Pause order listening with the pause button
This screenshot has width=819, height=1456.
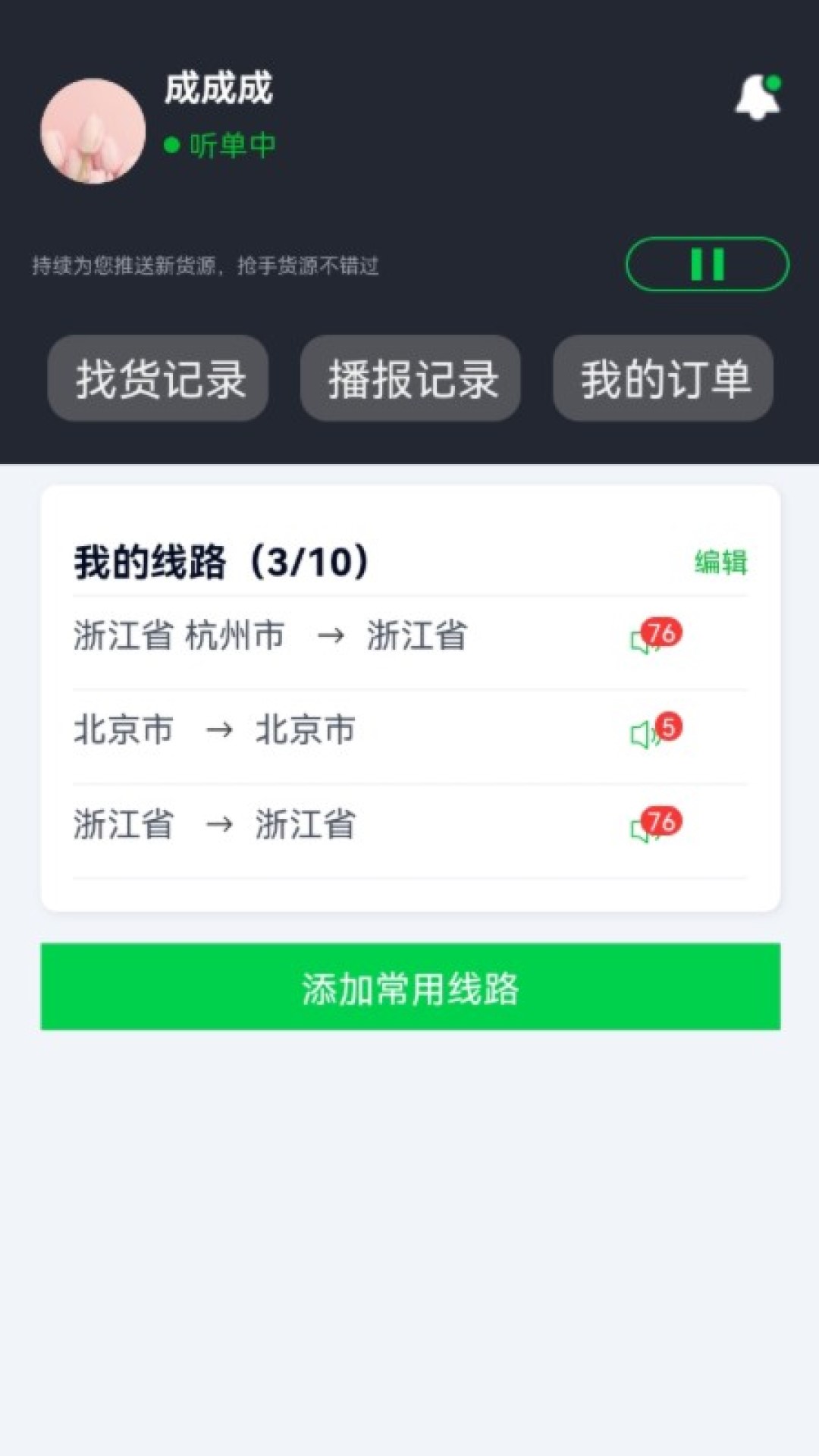(707, 265)
